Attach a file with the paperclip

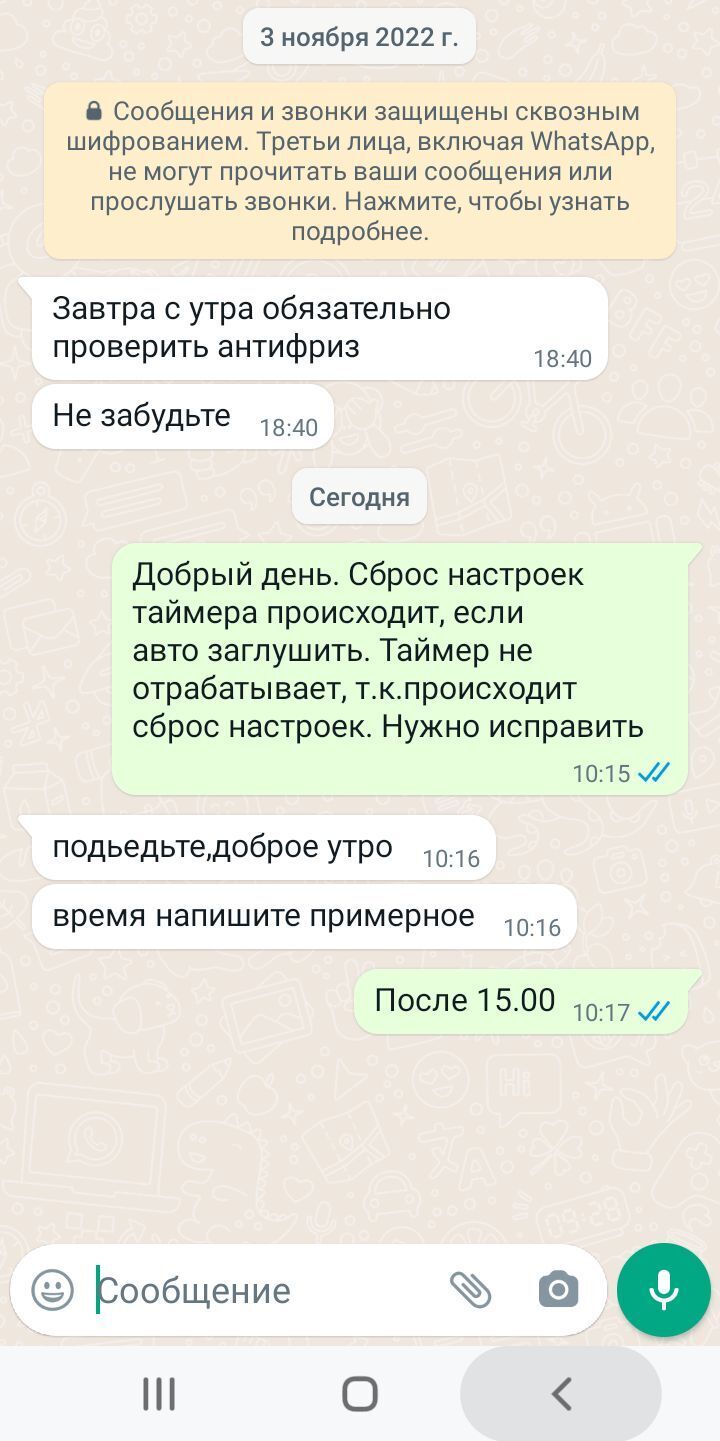click(x=469, y=1290)
